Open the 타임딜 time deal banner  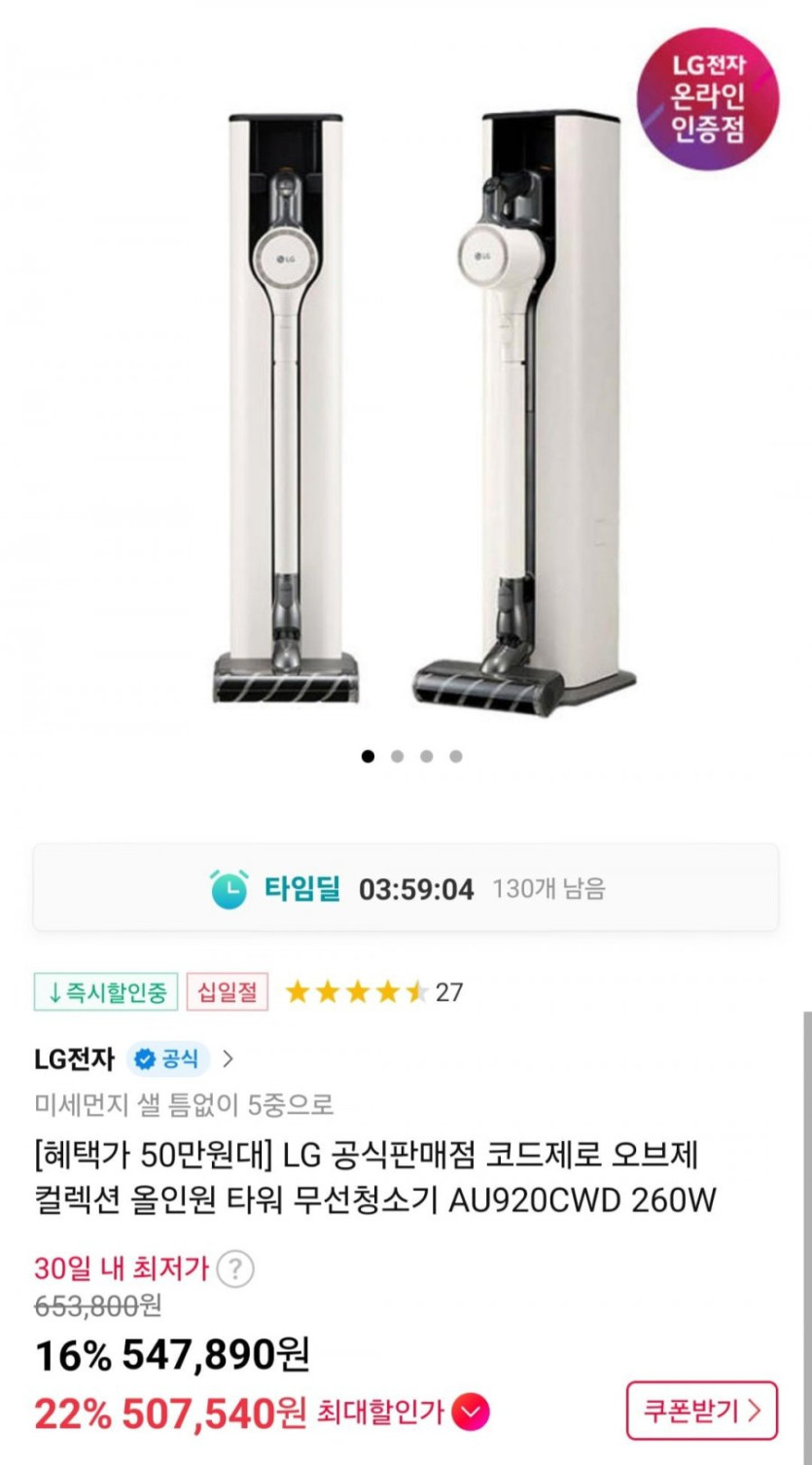pyautogui.click(x=406, y=888)
